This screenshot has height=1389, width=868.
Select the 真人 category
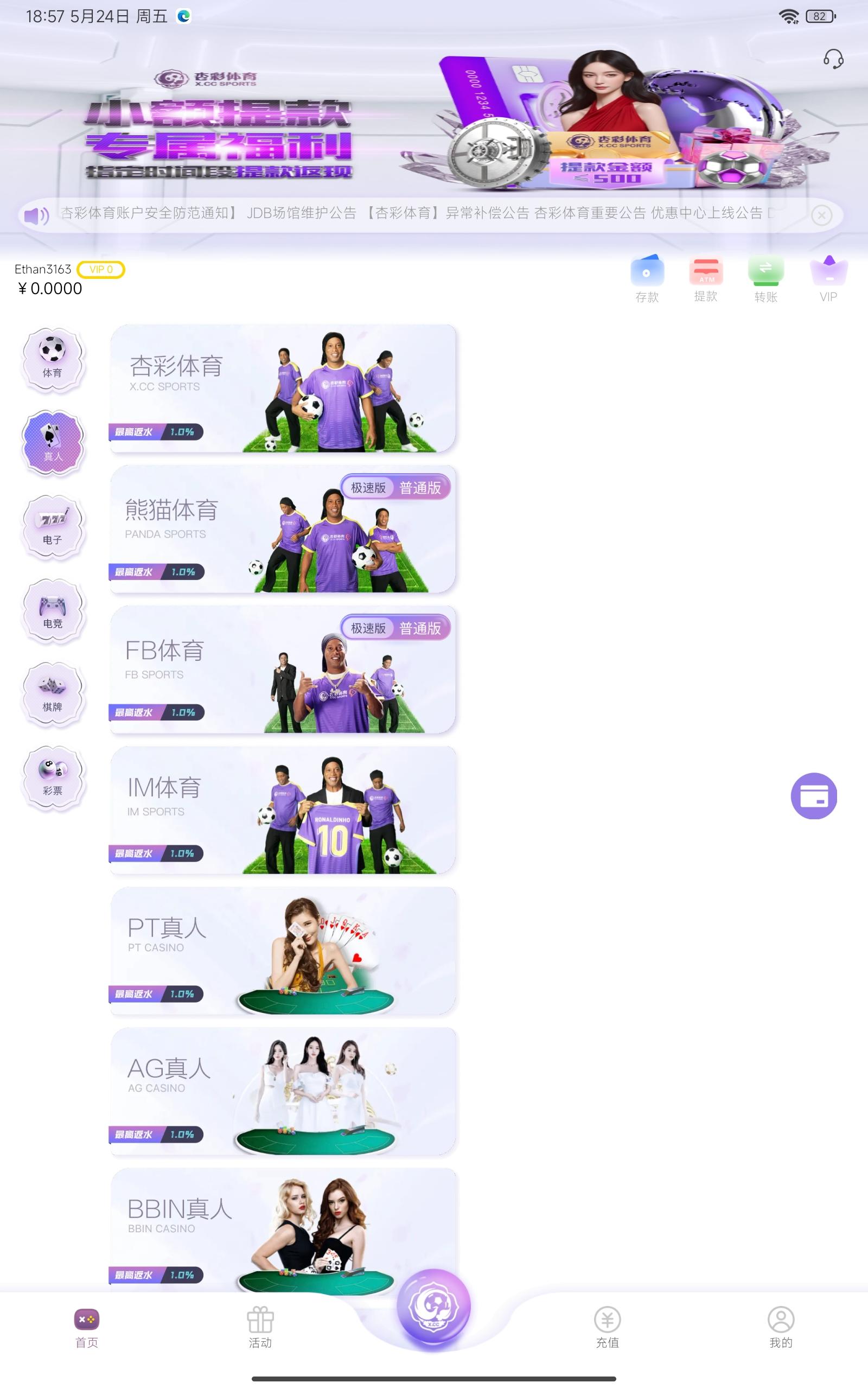click(53, 442)
